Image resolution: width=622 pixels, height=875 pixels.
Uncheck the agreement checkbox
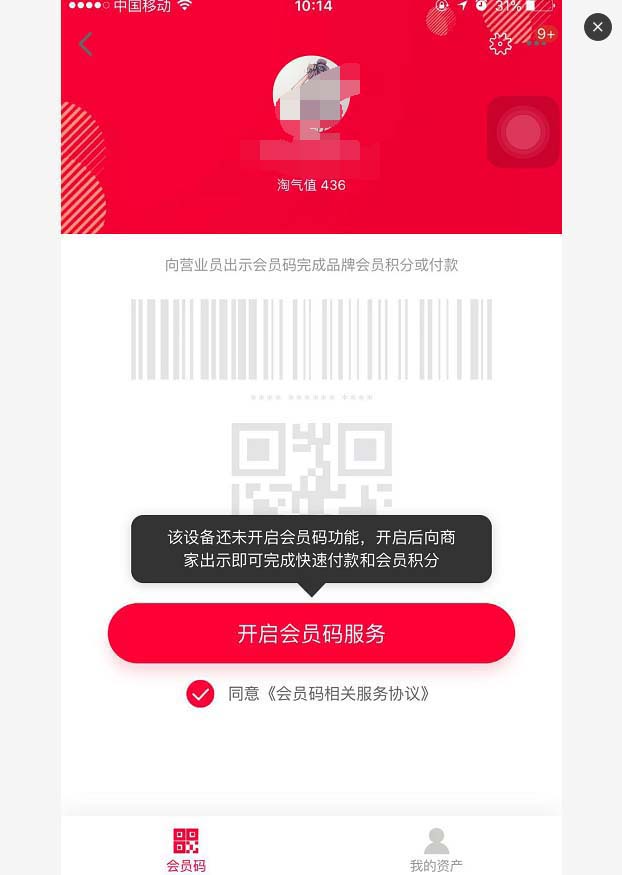(200, 693)
